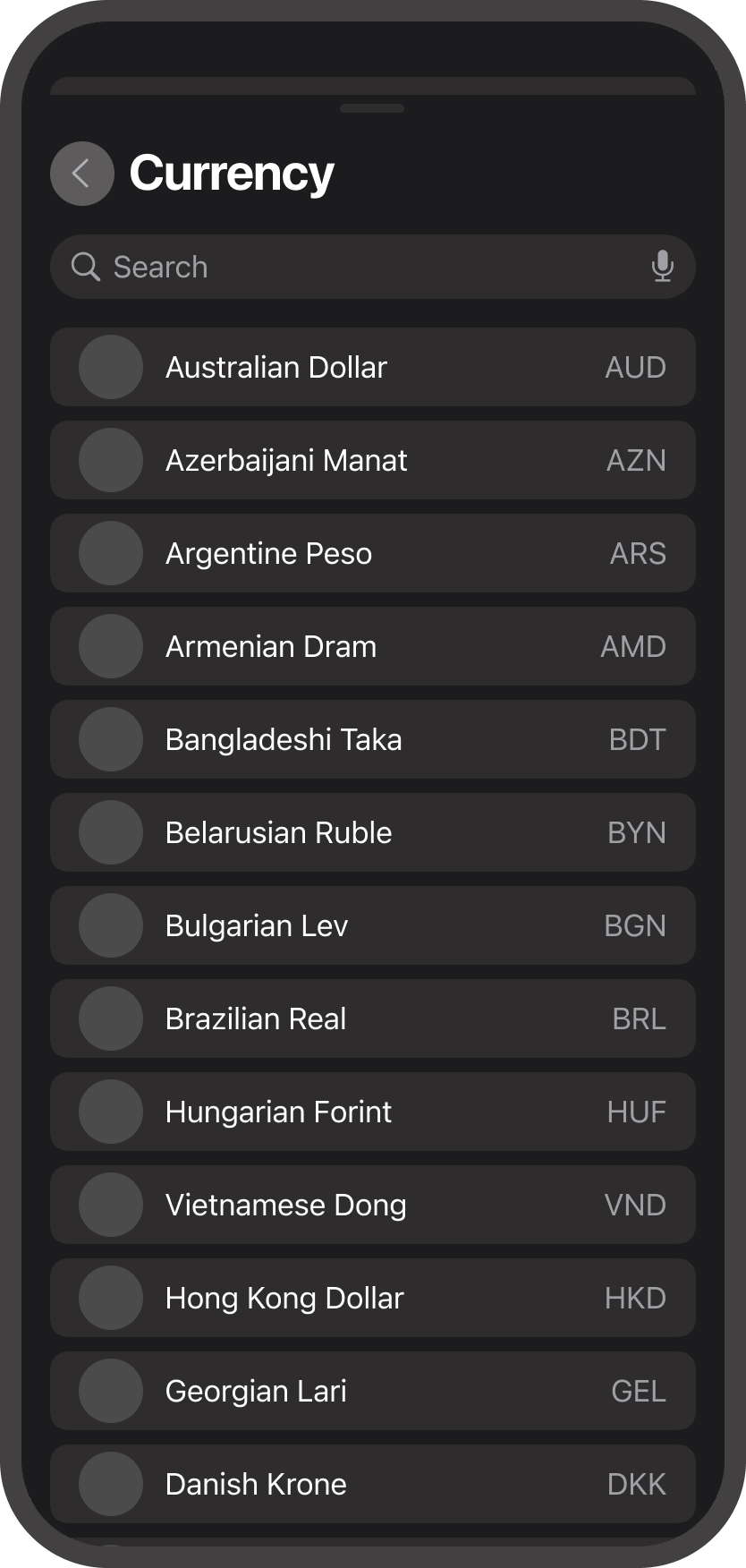Toggle the Hungarian Forint selection circle
This screenshot has width=746, height=1568.
click(x=110, y=1112)
